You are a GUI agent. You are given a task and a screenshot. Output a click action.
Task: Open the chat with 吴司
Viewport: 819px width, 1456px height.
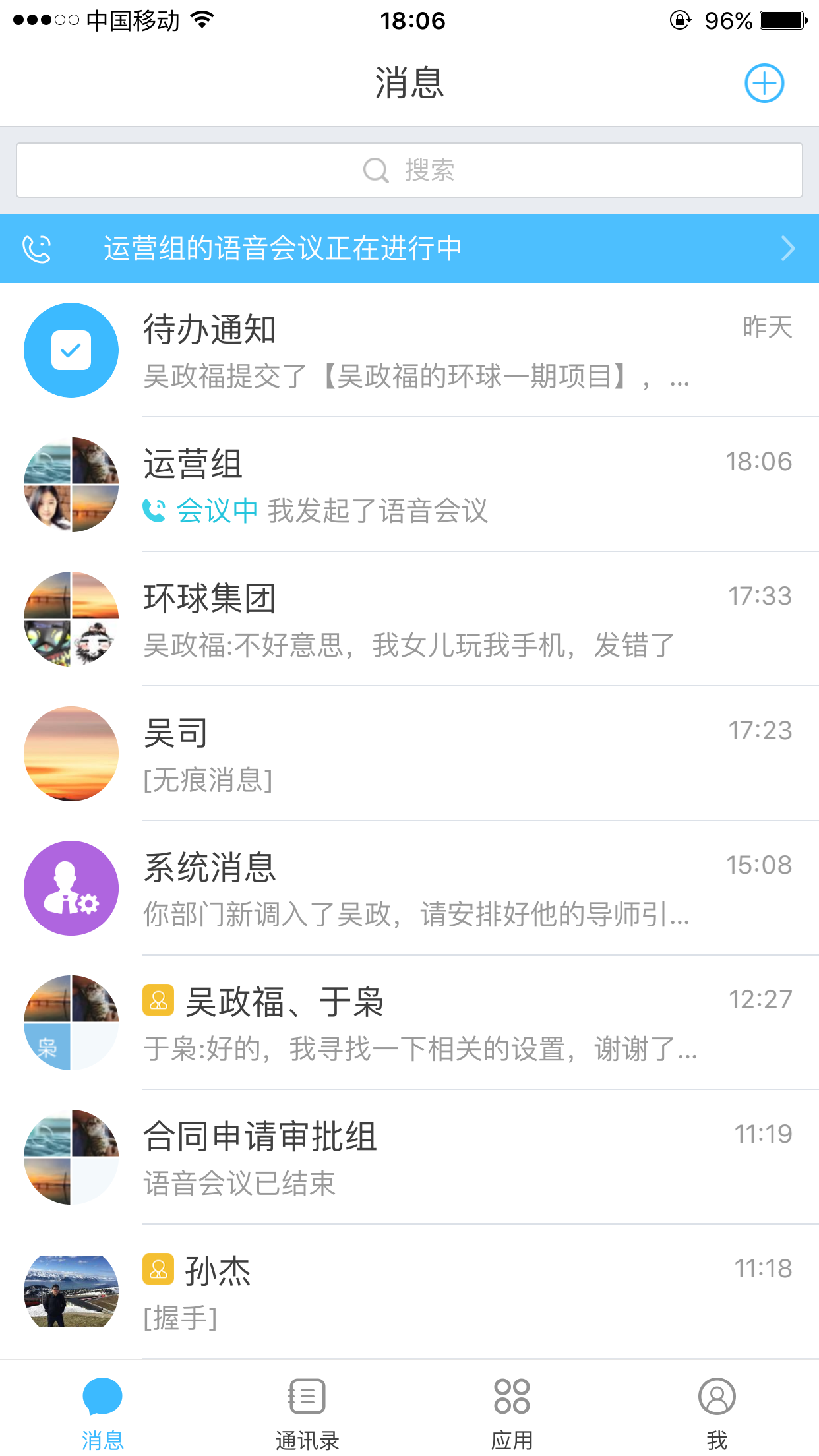click(x=409, y=754)
